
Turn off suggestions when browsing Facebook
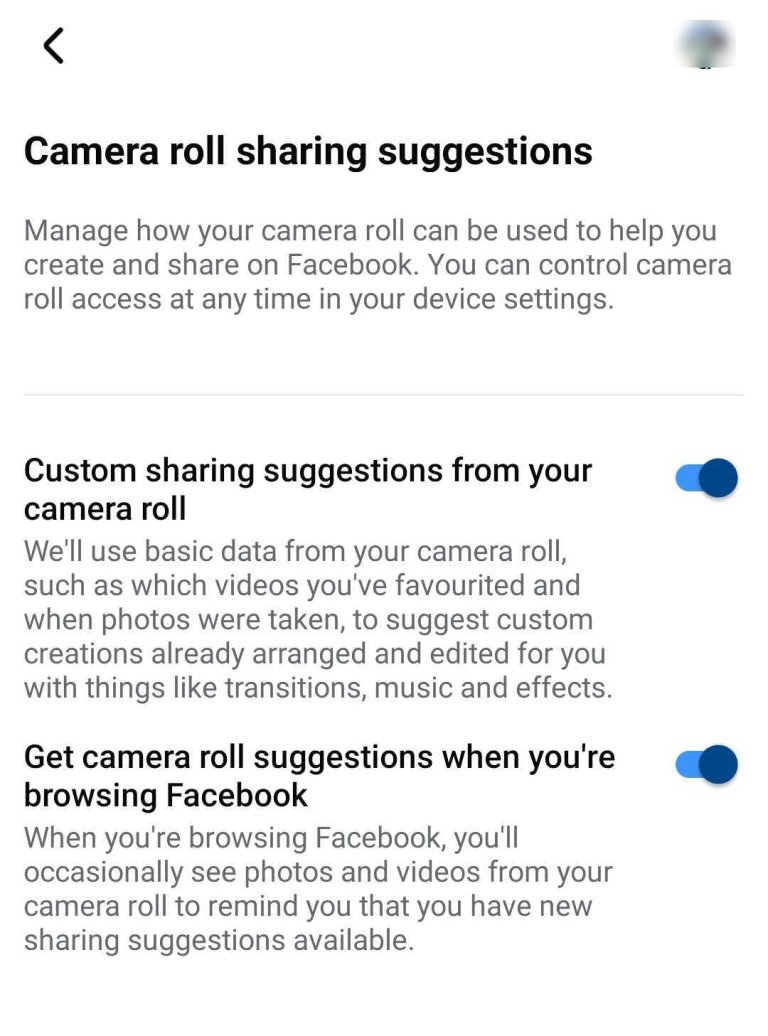(x=707, y=766)
